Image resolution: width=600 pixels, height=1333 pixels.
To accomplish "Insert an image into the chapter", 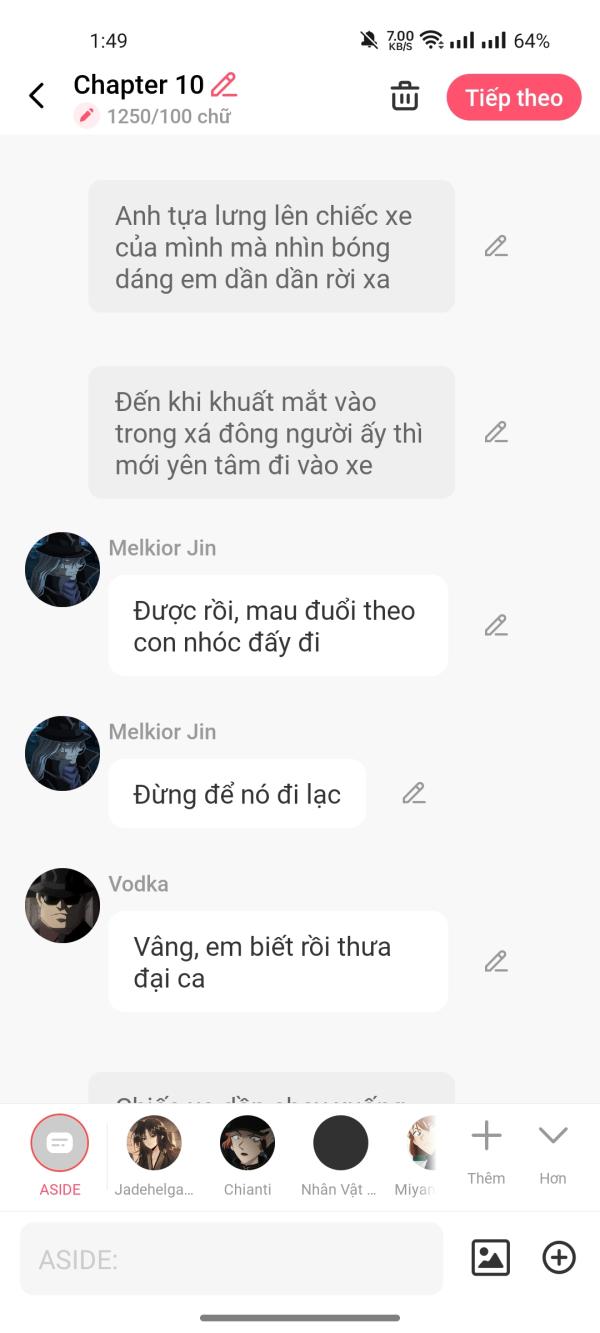I will click(491, 1258).
